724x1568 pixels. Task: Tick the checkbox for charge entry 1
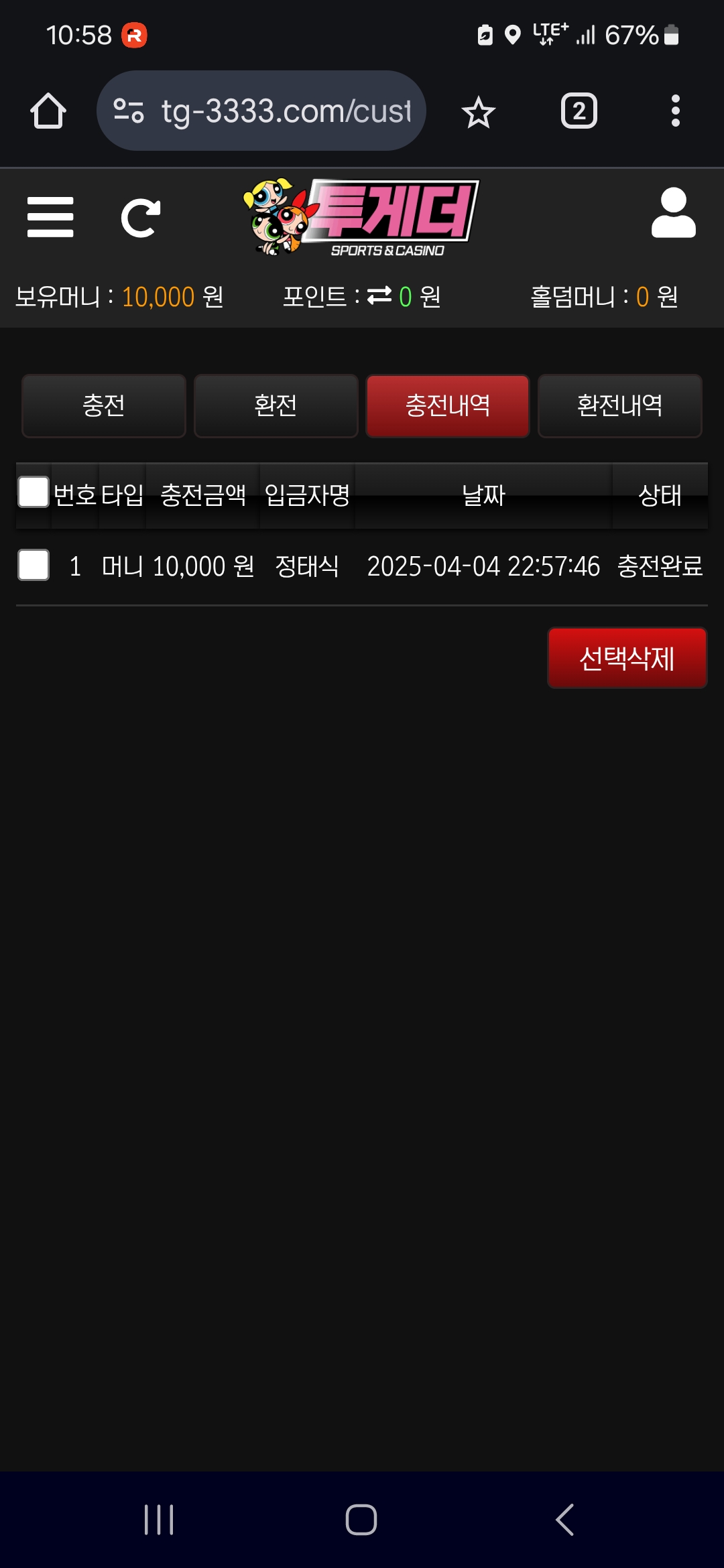34,565
